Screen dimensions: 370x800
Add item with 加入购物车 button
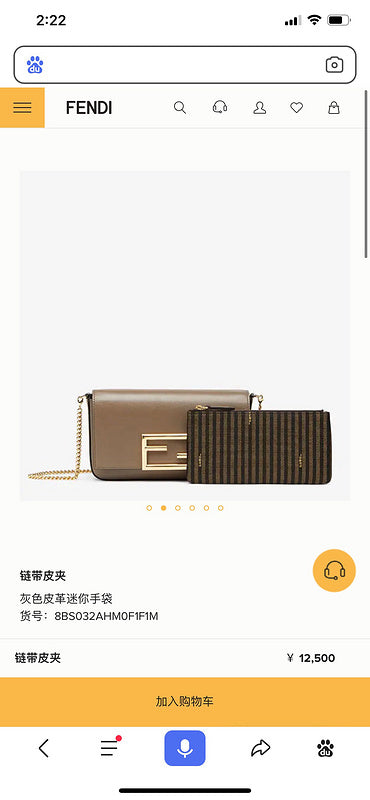185,702
